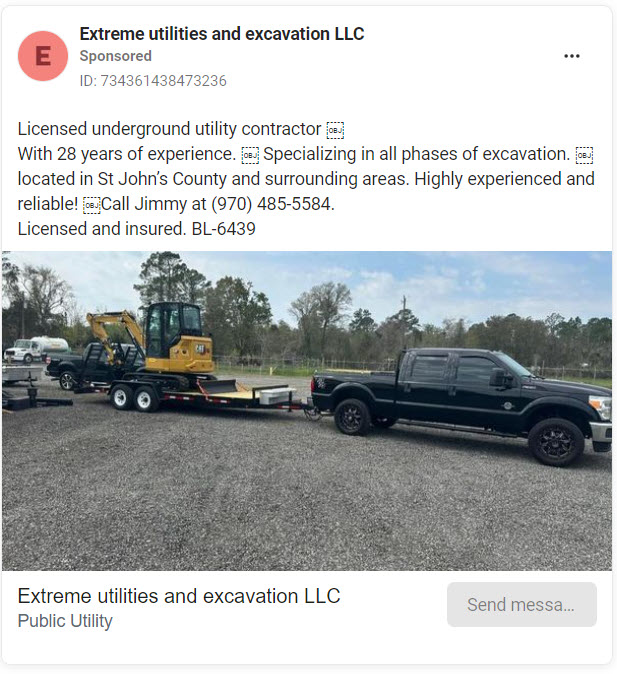The image size is (617, 674).
Task: Tap the Send message button
Action: (521, 605)
